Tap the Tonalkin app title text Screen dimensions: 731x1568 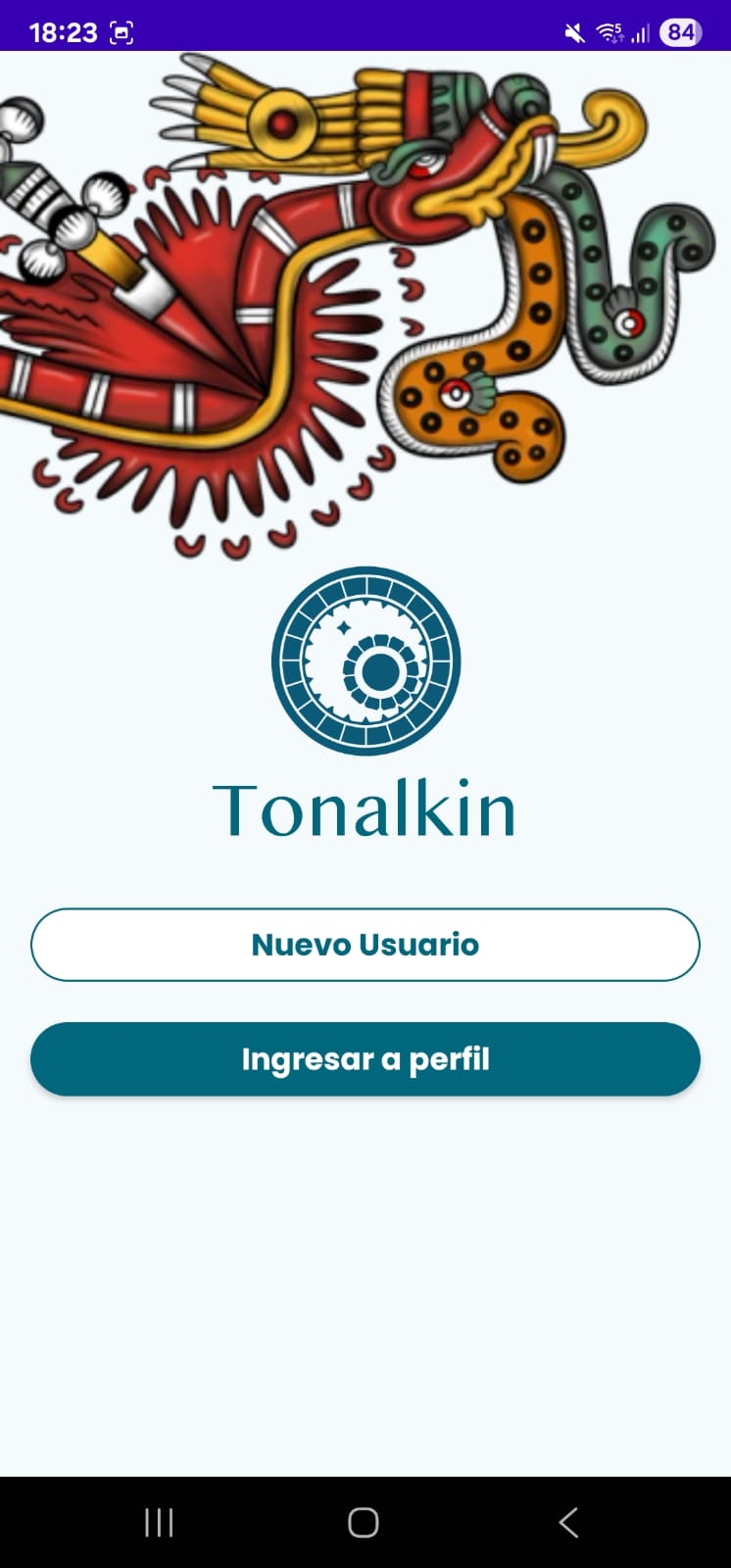[x=365, y=808]
